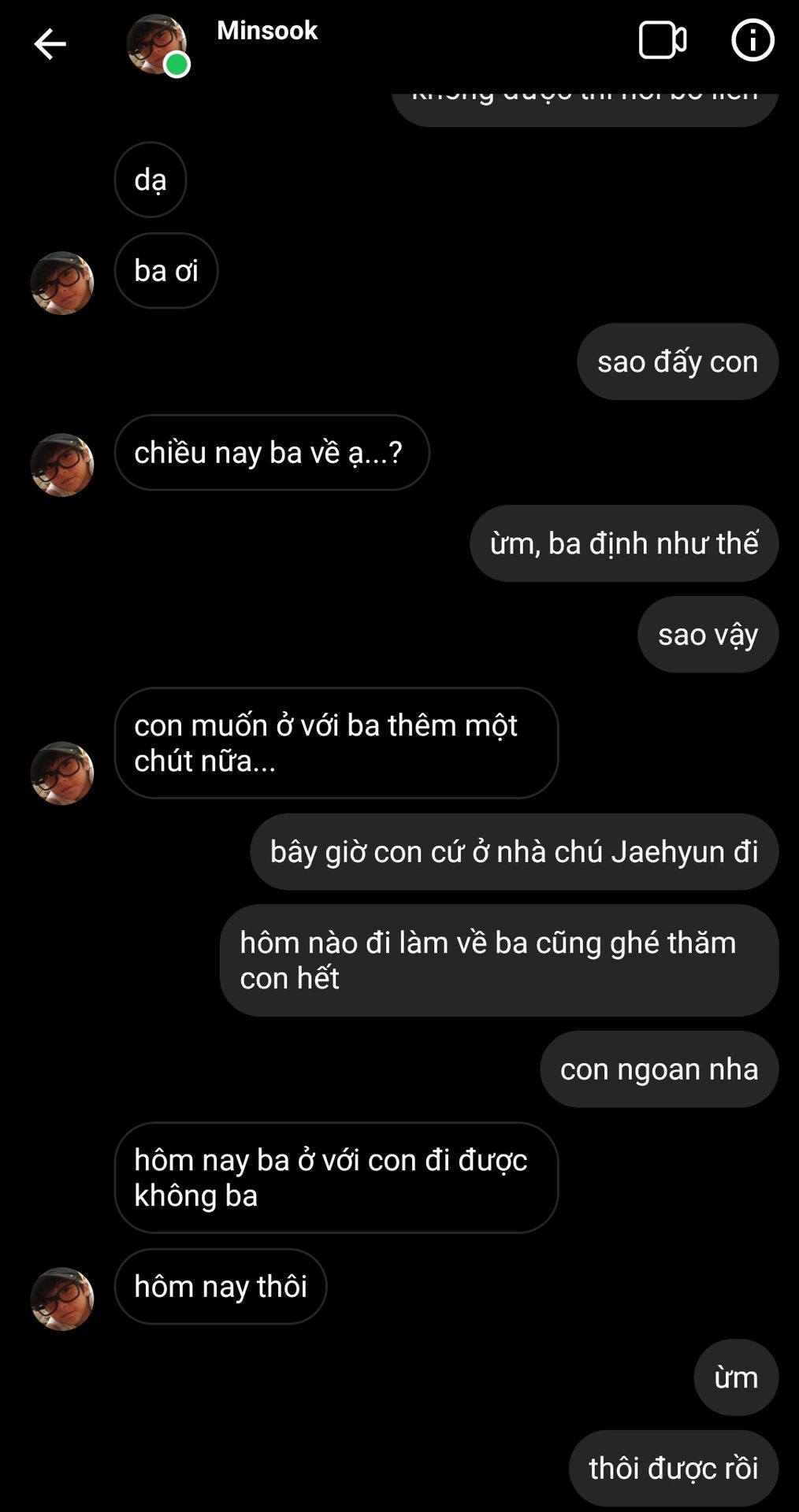Start a video call with Minsook

tap(662, 41)
